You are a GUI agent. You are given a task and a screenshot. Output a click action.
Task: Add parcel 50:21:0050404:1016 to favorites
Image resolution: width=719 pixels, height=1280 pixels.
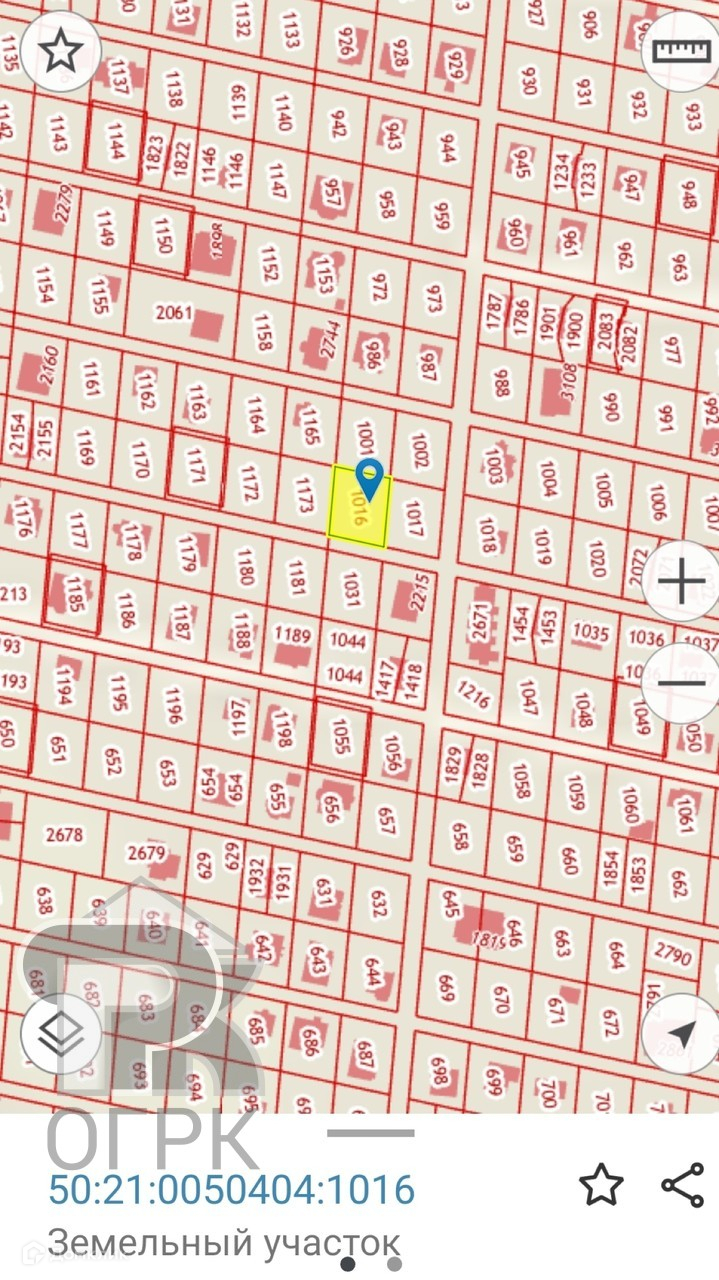601,1186
